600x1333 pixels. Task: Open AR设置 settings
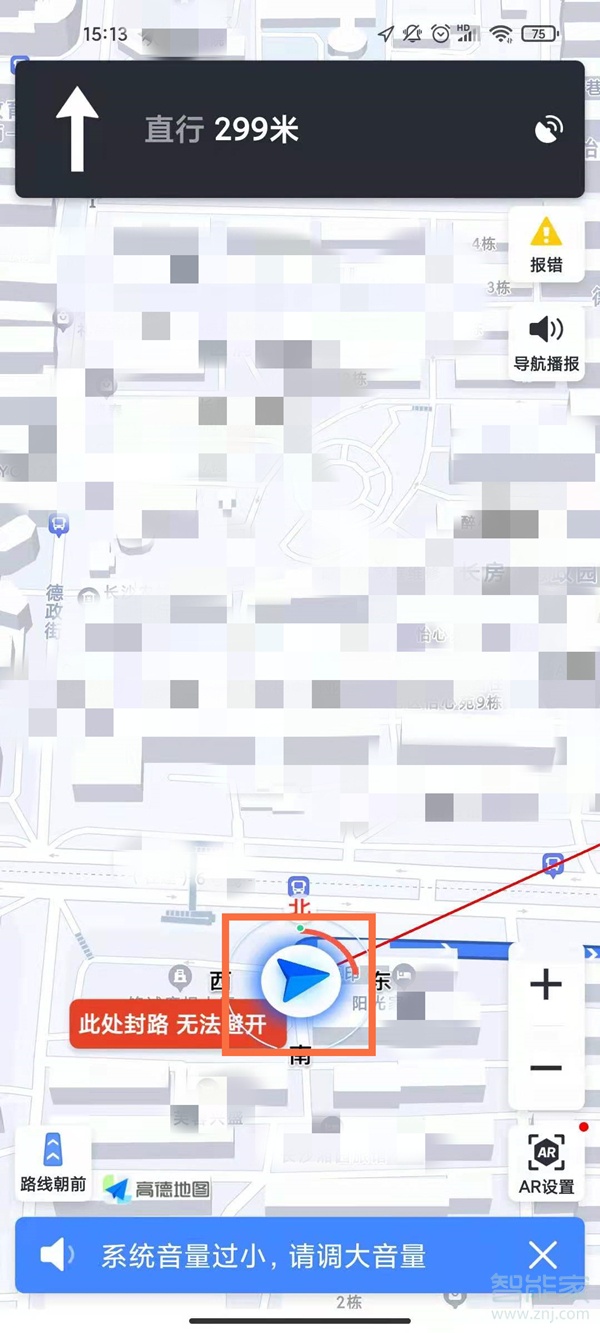click(x=546, y=1163)
